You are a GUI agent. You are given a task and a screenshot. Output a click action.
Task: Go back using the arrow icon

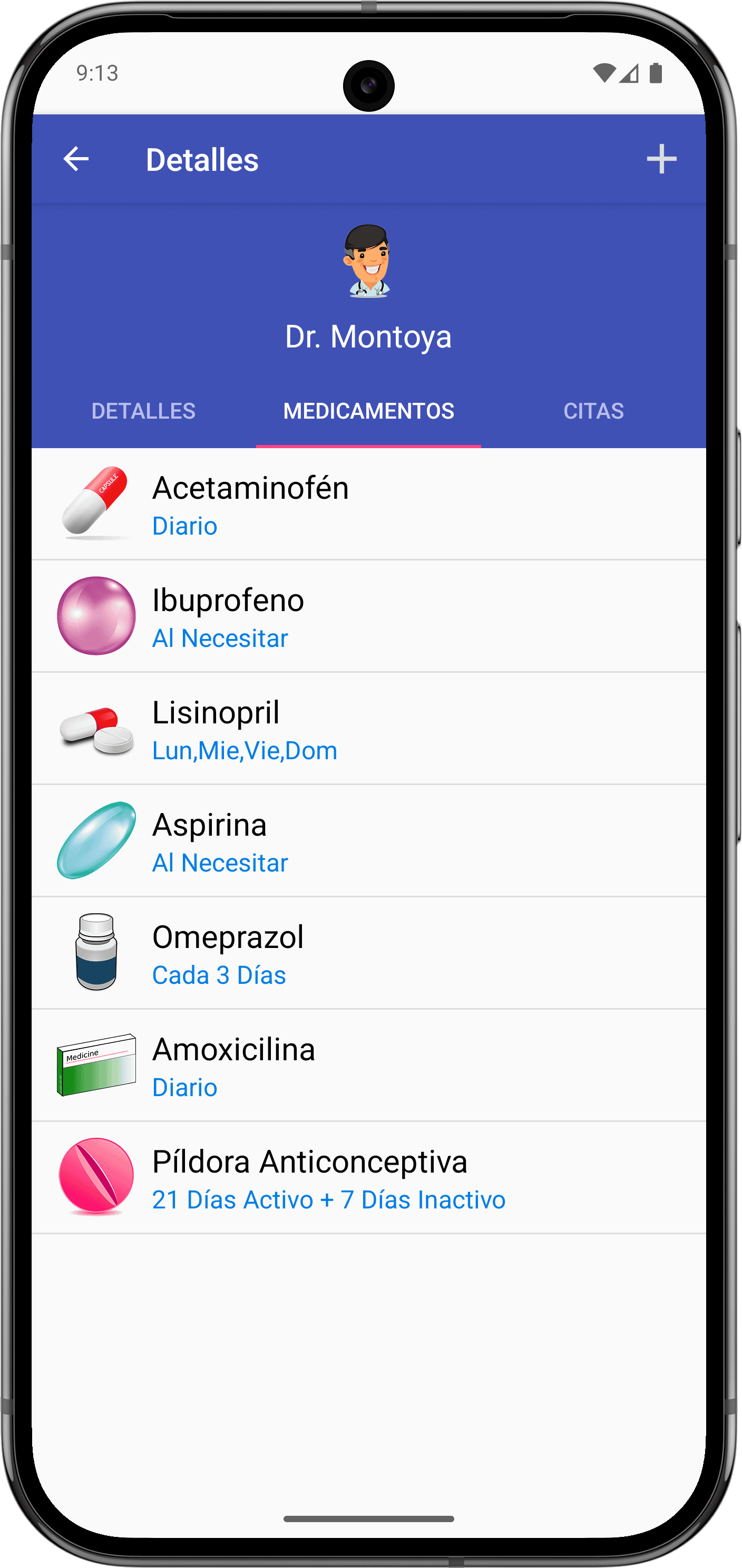(76, 159)
